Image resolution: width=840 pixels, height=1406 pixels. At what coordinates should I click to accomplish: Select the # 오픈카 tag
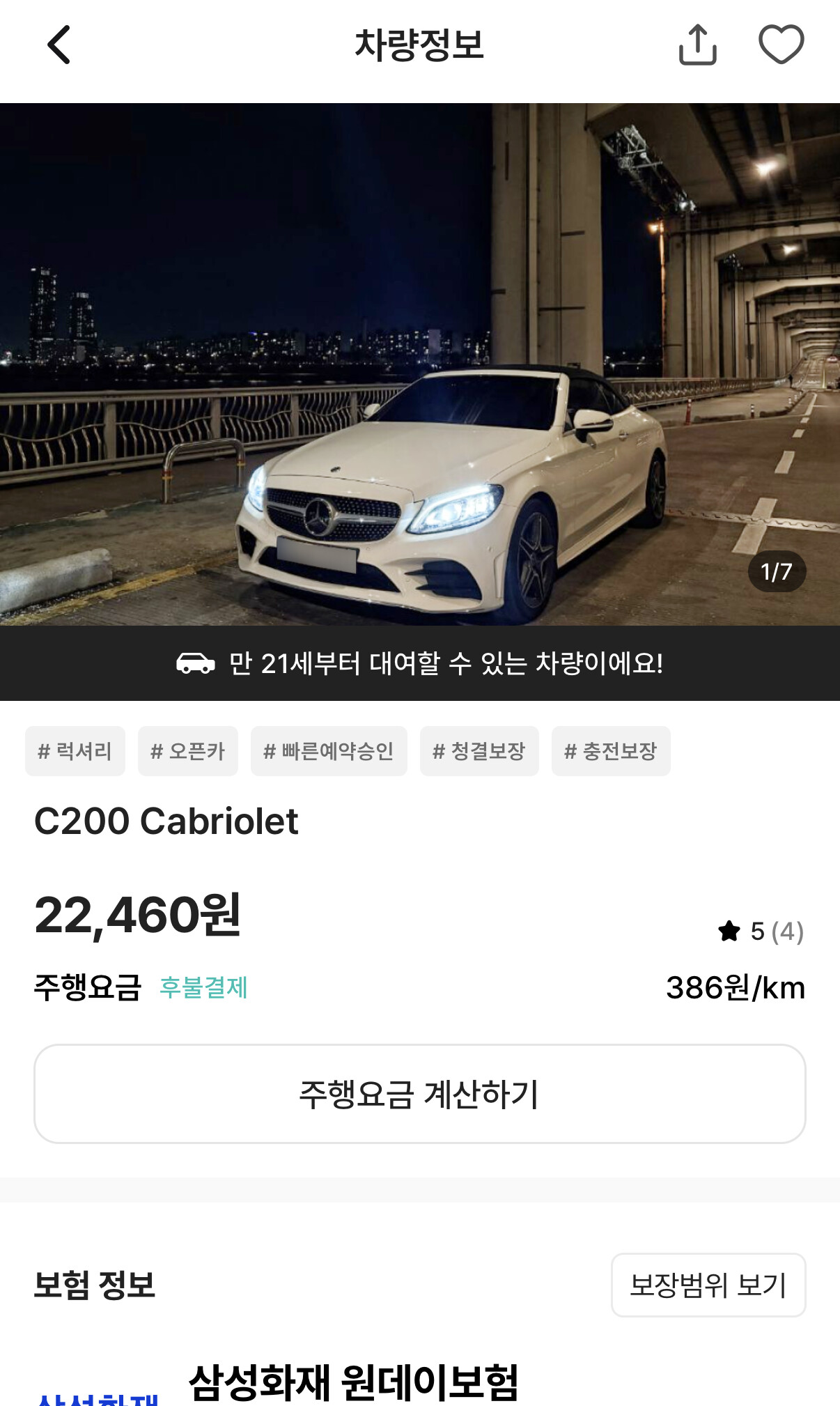pos(188,751)
